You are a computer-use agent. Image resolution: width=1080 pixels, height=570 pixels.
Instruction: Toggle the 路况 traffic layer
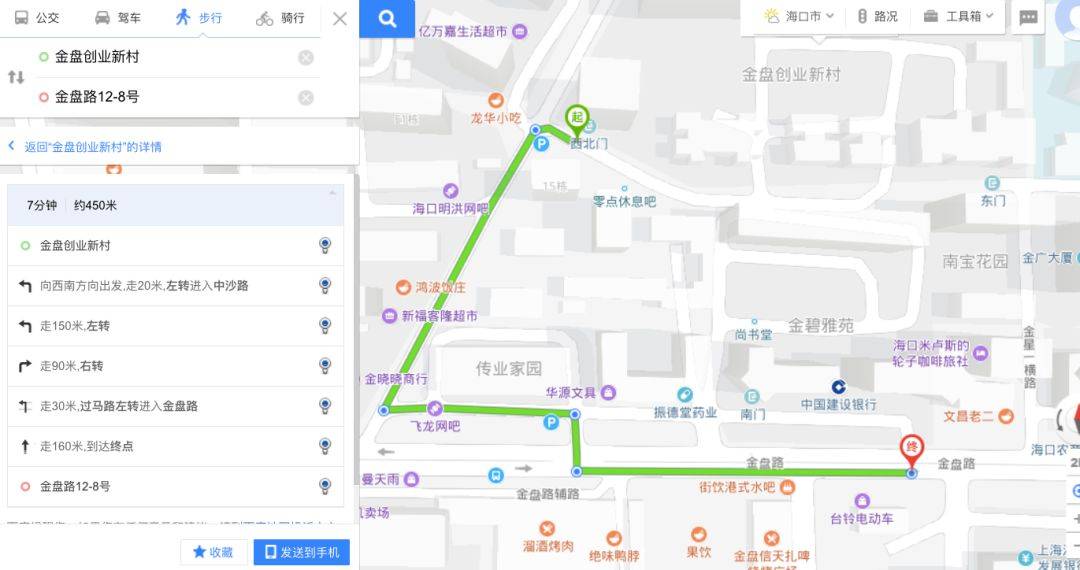coord(877,17)
